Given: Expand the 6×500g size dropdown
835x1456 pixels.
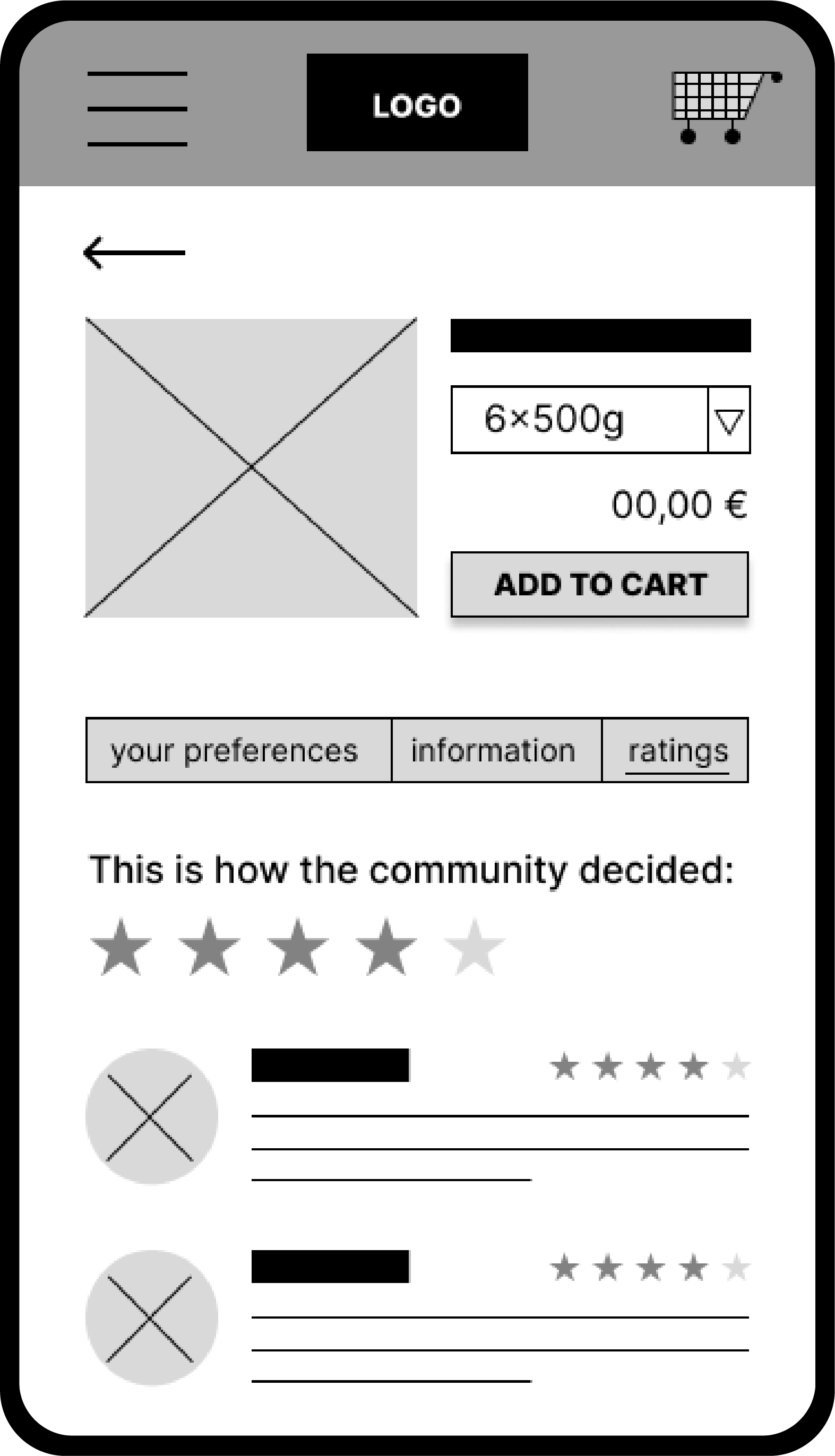Looking at the screenshot, I should pos(728,420).
